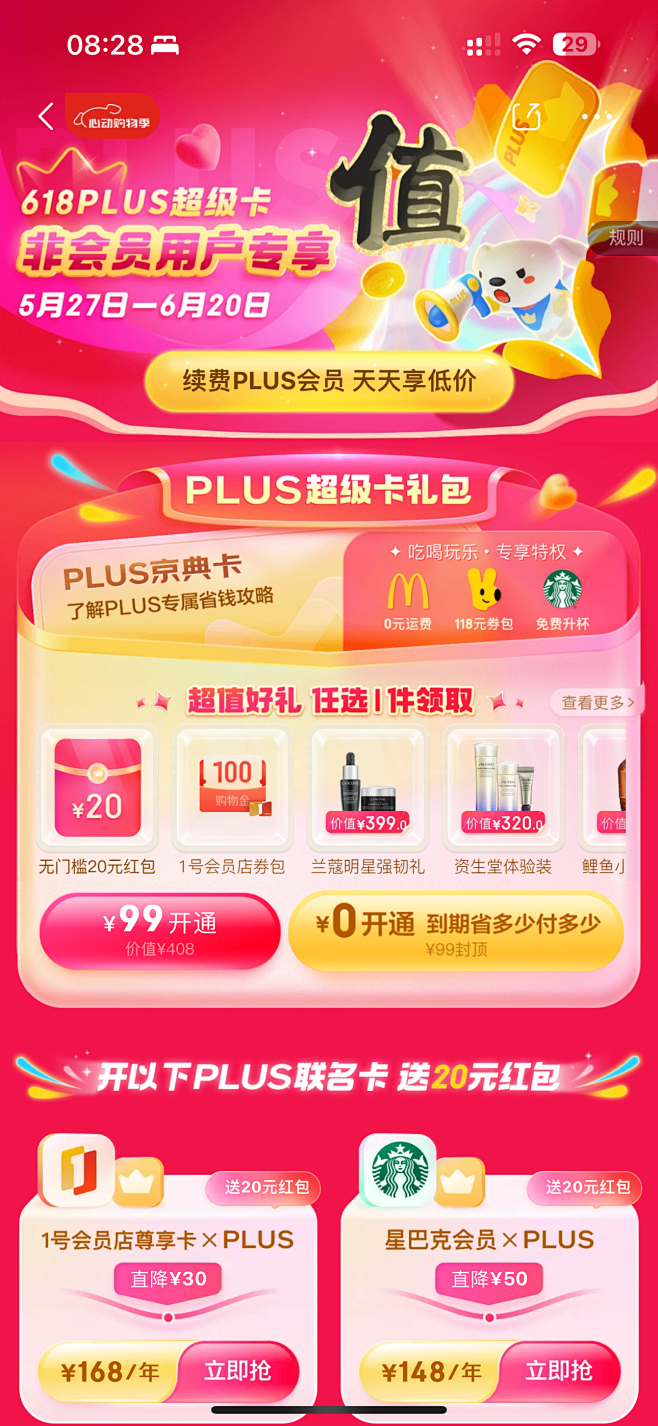Choose the 1号会员店券包 gift
Viewport: 658px width, 1426px height.
pyautogui.click(x=232, y=802)
